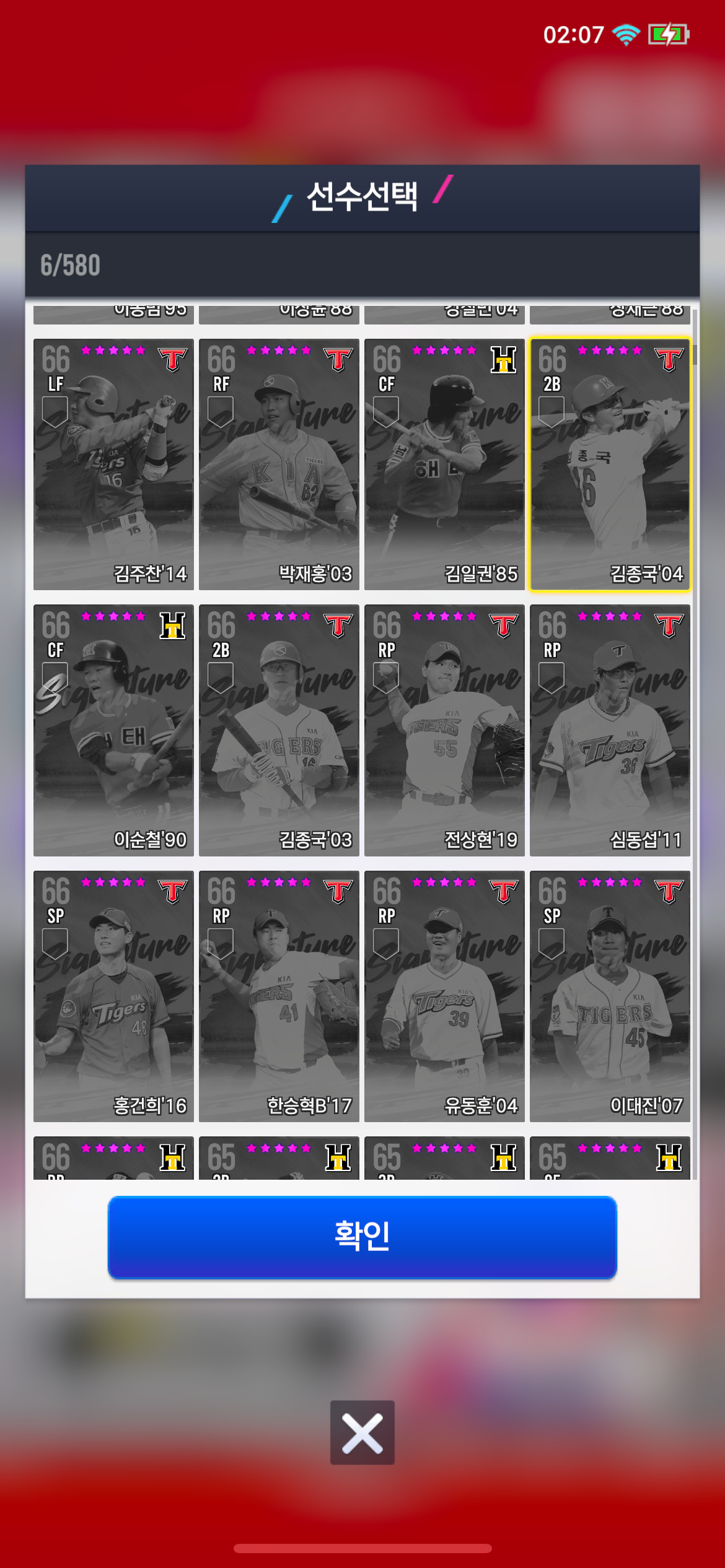Select the 심동섭'11 RP card
Image resolution: width=725 pixels, height=1568 pixels.
click(610, 730)
